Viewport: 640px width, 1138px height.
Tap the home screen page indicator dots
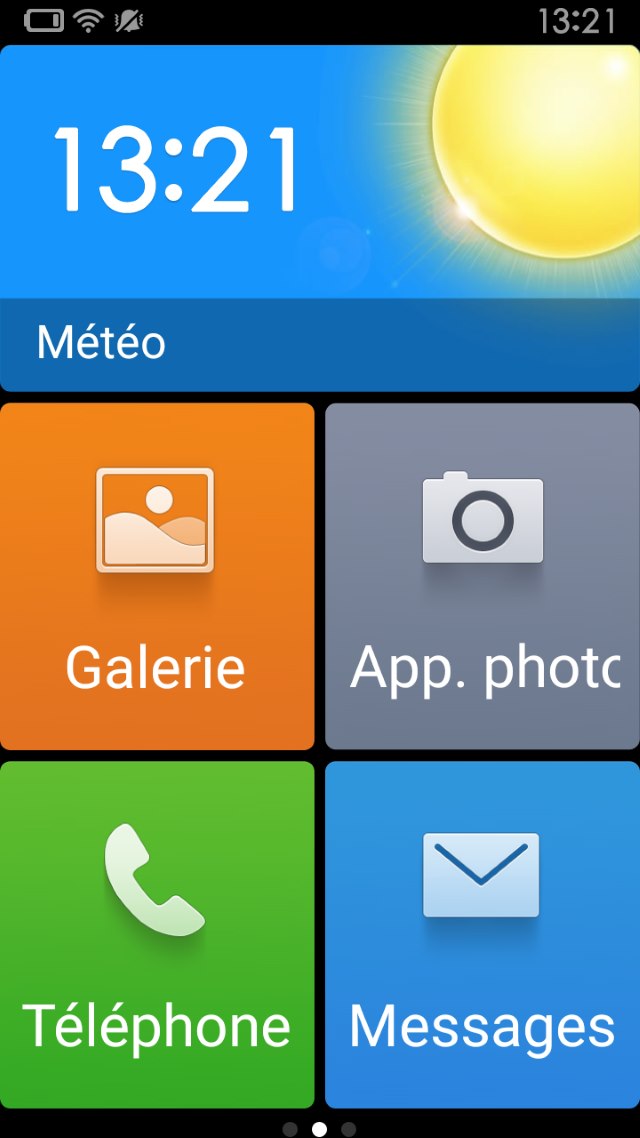click(x=319, y=1129)
